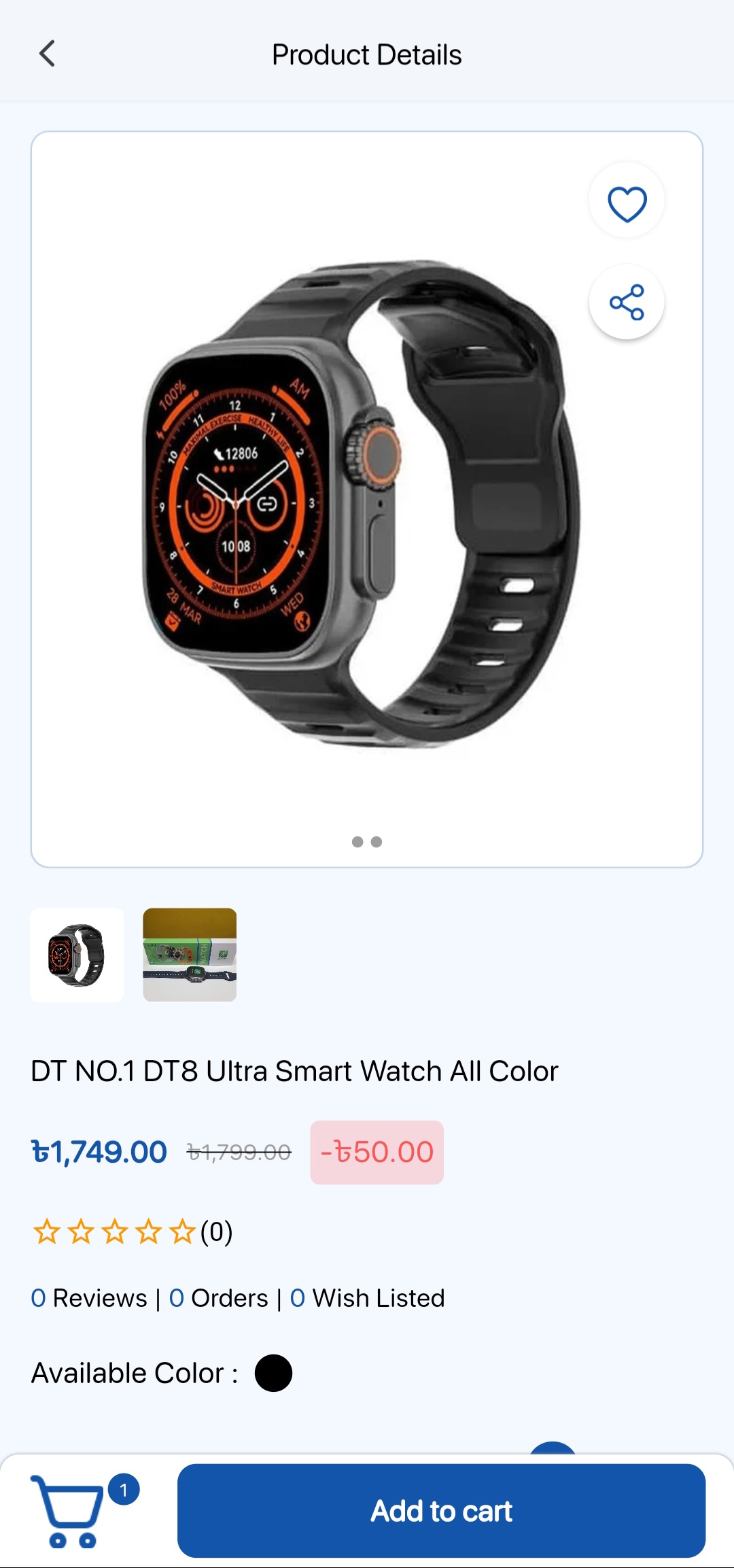Choose the black color swatch
The width and height of the screenshot is (734, 1568).
pyautogui.click(x=273, y=1373)
